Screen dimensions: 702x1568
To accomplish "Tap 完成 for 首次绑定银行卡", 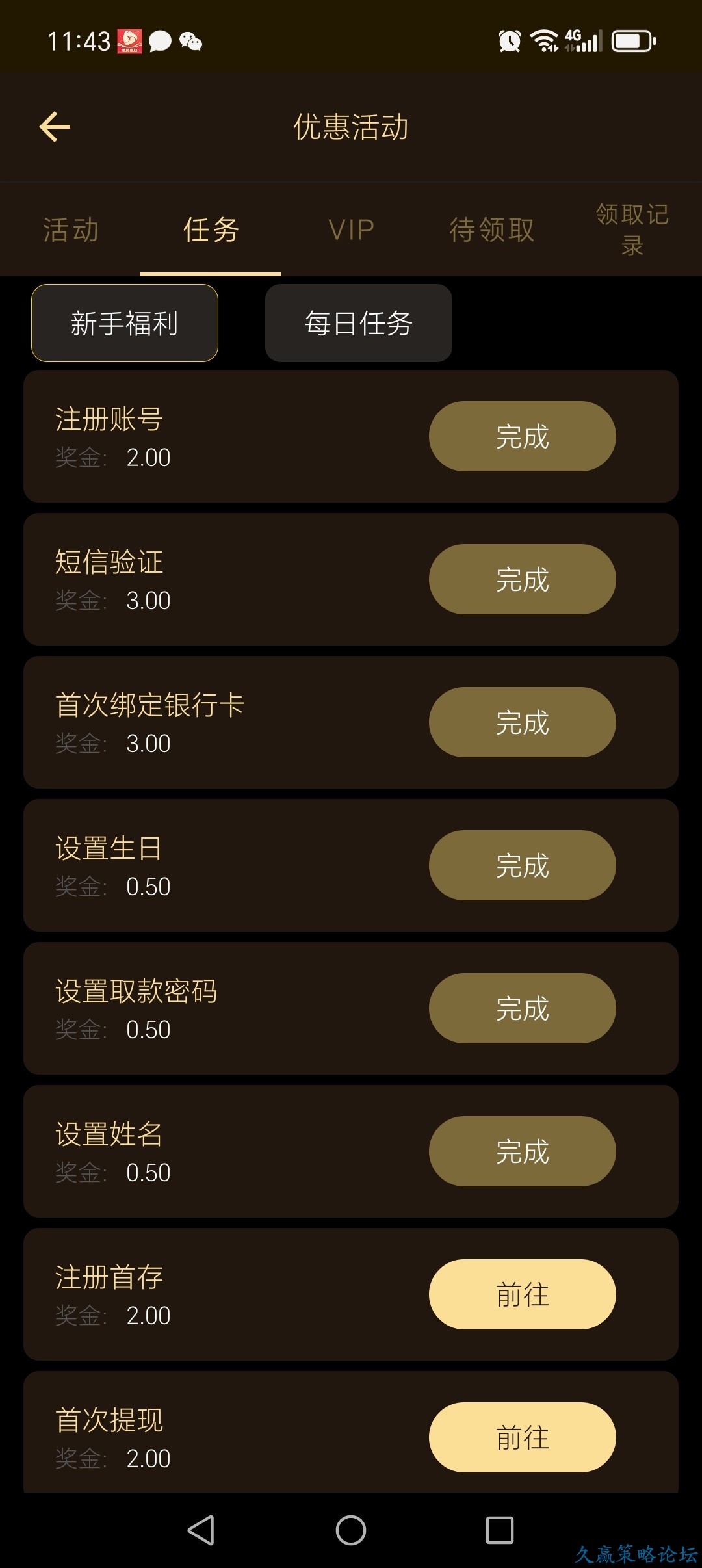I will pyautogui.click(x=522, y=722).
